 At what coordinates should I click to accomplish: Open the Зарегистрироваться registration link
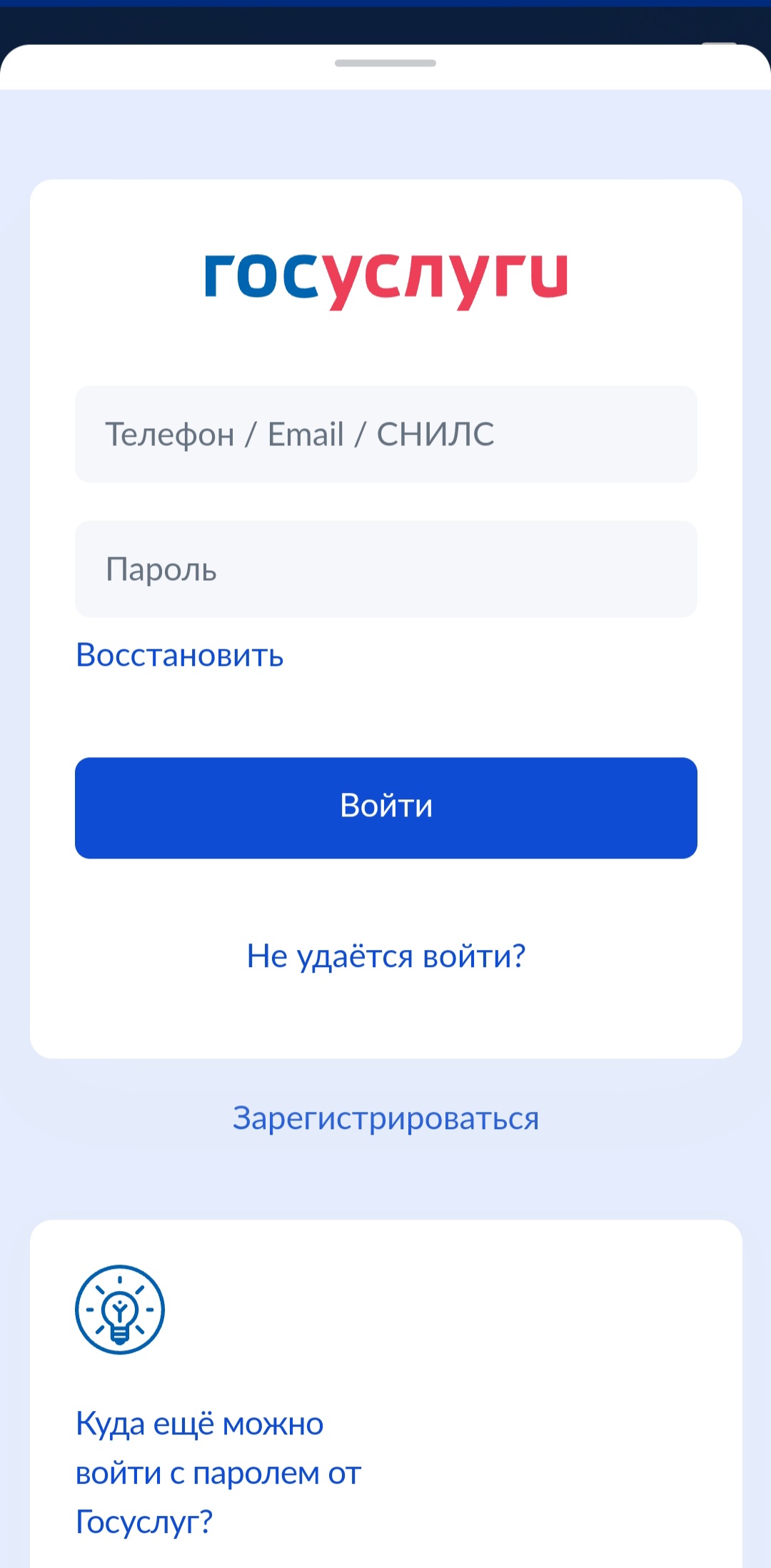(385, 1118)
